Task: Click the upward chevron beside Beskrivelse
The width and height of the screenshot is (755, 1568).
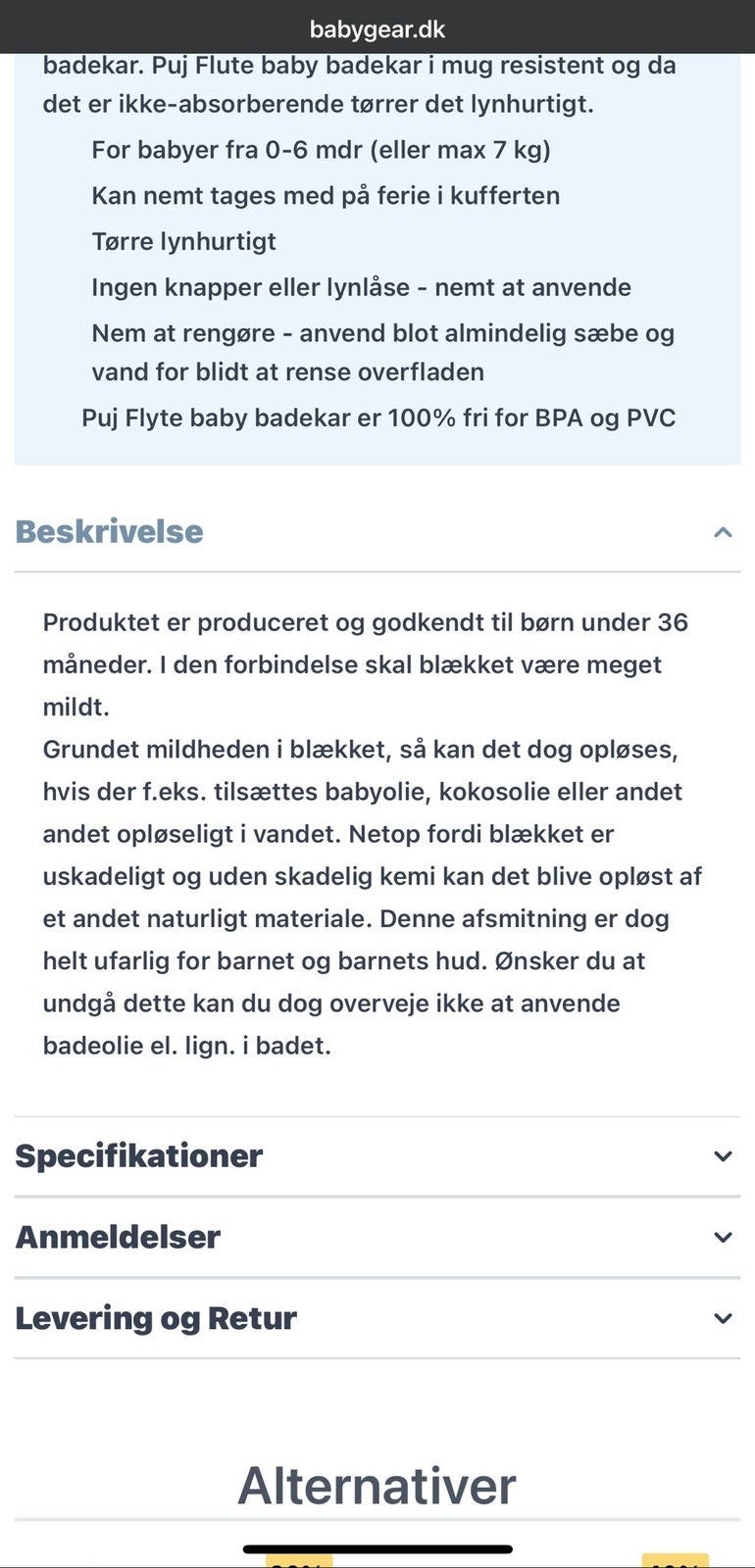Action: tap(724, 532)
